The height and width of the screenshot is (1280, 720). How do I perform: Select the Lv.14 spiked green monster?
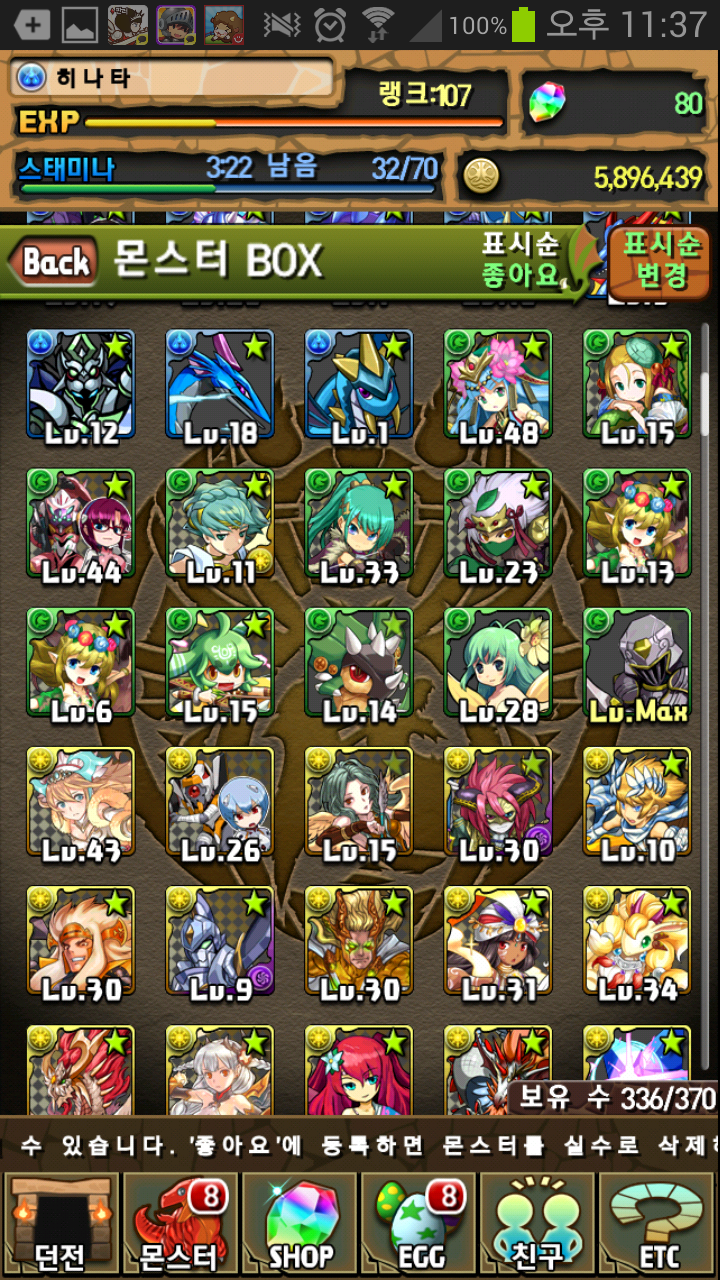[358, 663]
